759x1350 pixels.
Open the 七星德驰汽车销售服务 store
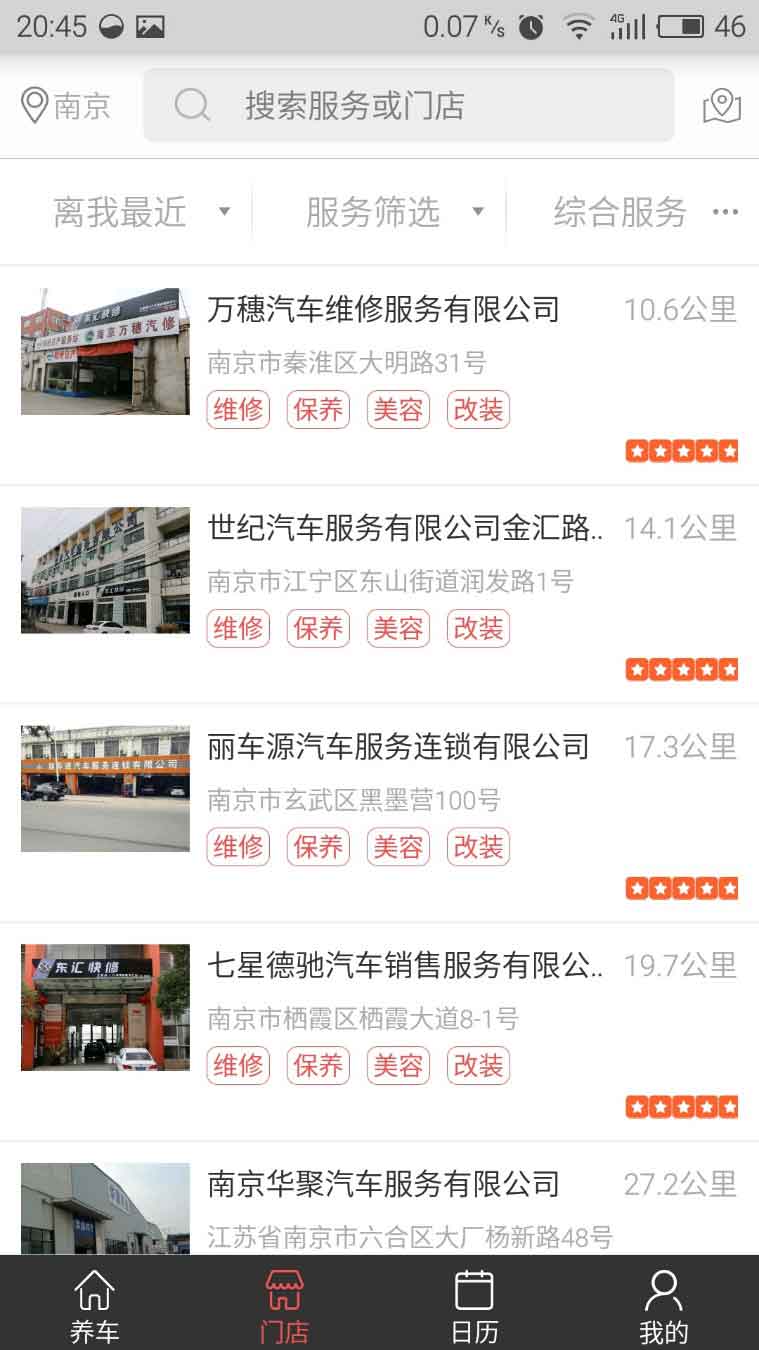[x=405, y=966]
